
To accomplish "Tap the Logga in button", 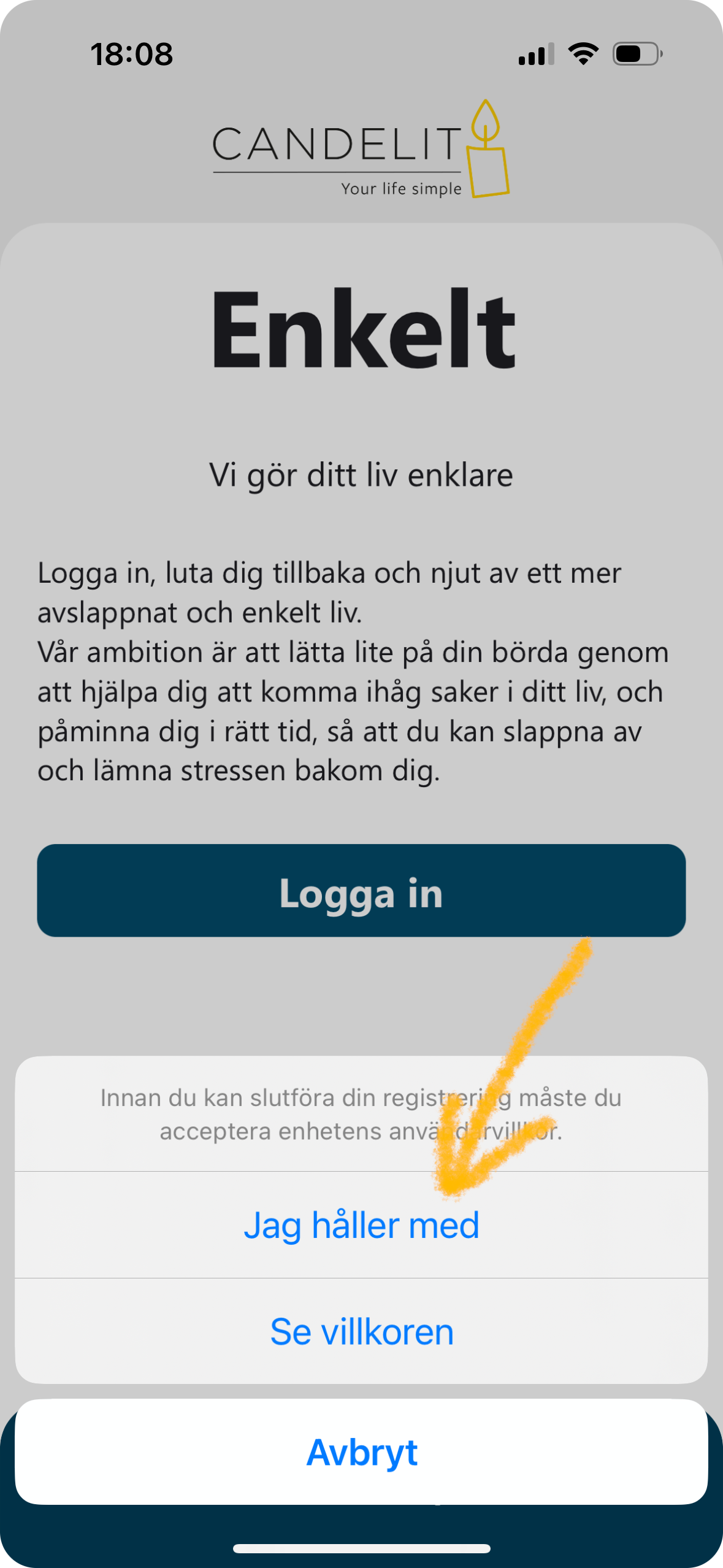I will 361,891.
